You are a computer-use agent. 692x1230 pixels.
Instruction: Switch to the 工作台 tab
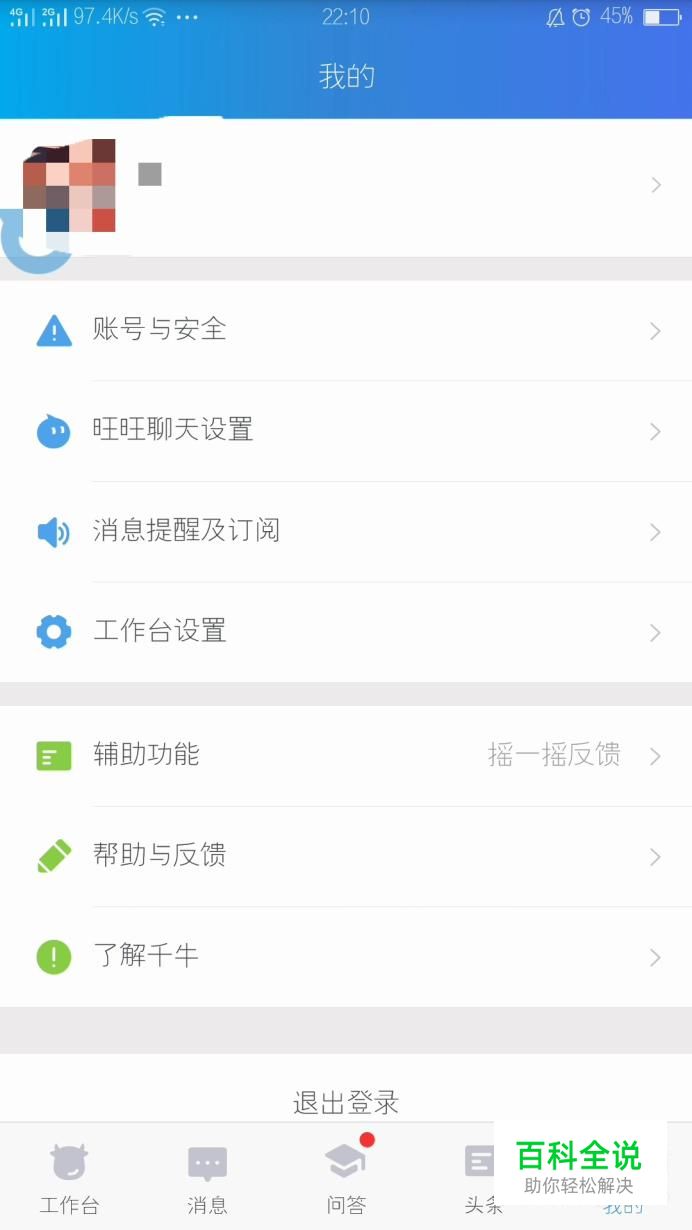[x=69, y=1178]
